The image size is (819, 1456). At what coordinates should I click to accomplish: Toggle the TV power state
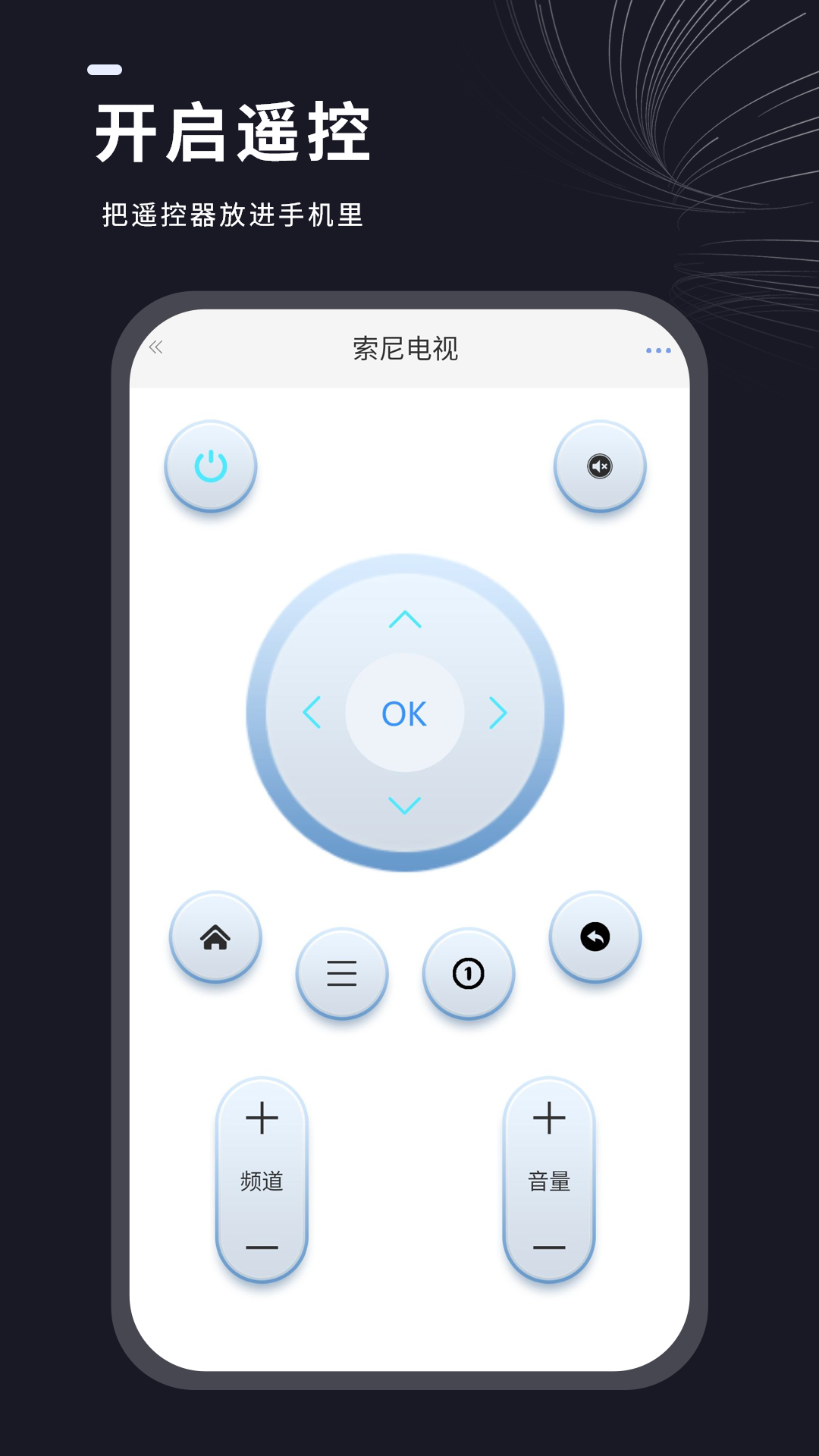click(210, 466)
